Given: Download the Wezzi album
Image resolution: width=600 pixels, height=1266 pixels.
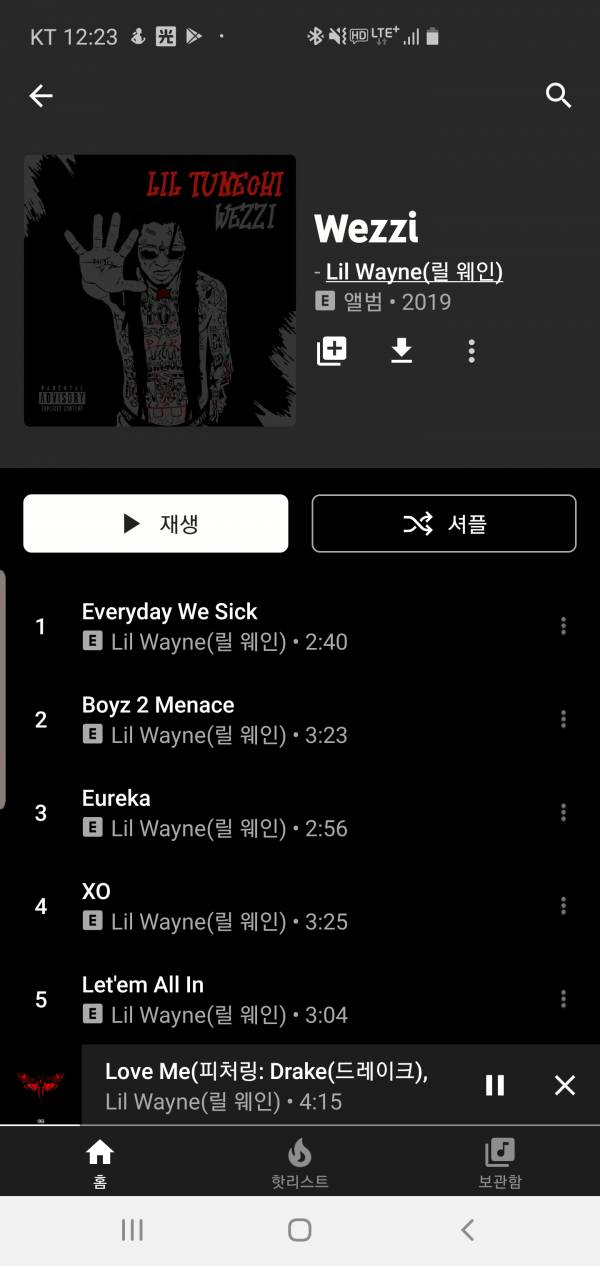Looking at the screenshot, I should tap(401, 351).
